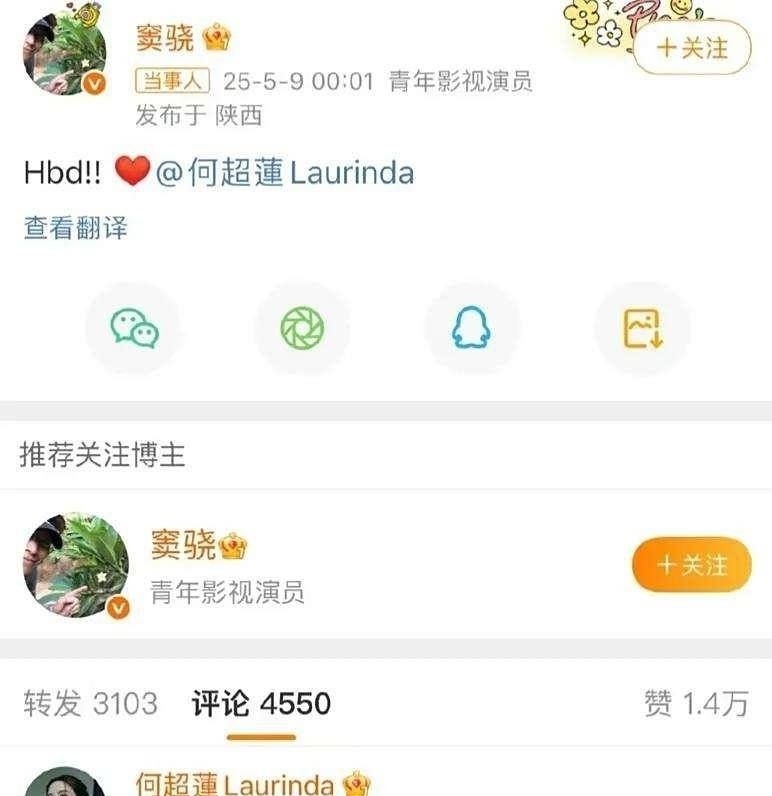The image size is (772, 796).
Task: Save the post as an image
Action: [x=642, y=328]
